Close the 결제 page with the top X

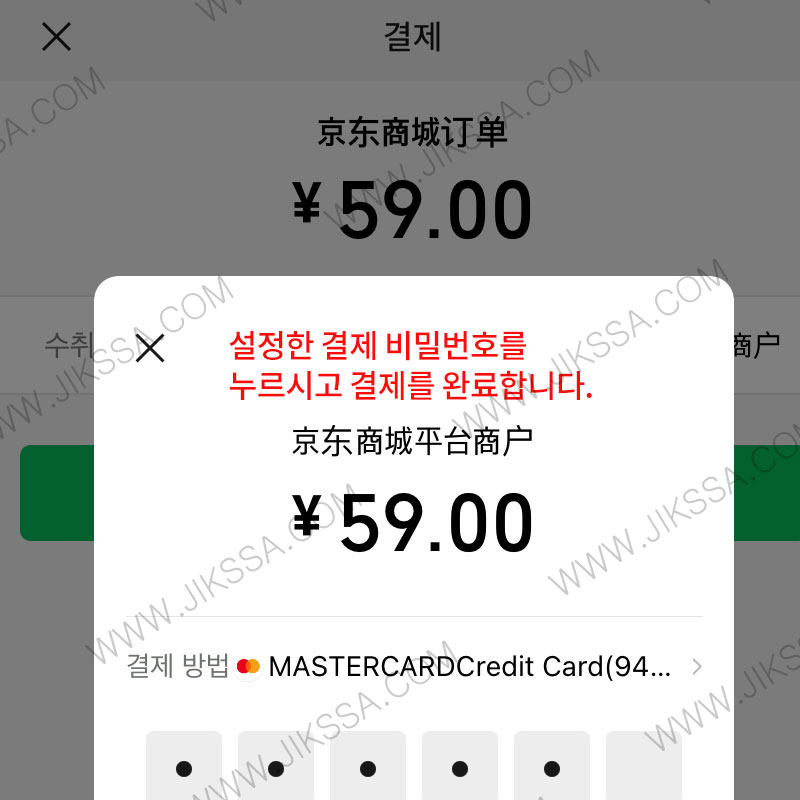tap(57, 37)
